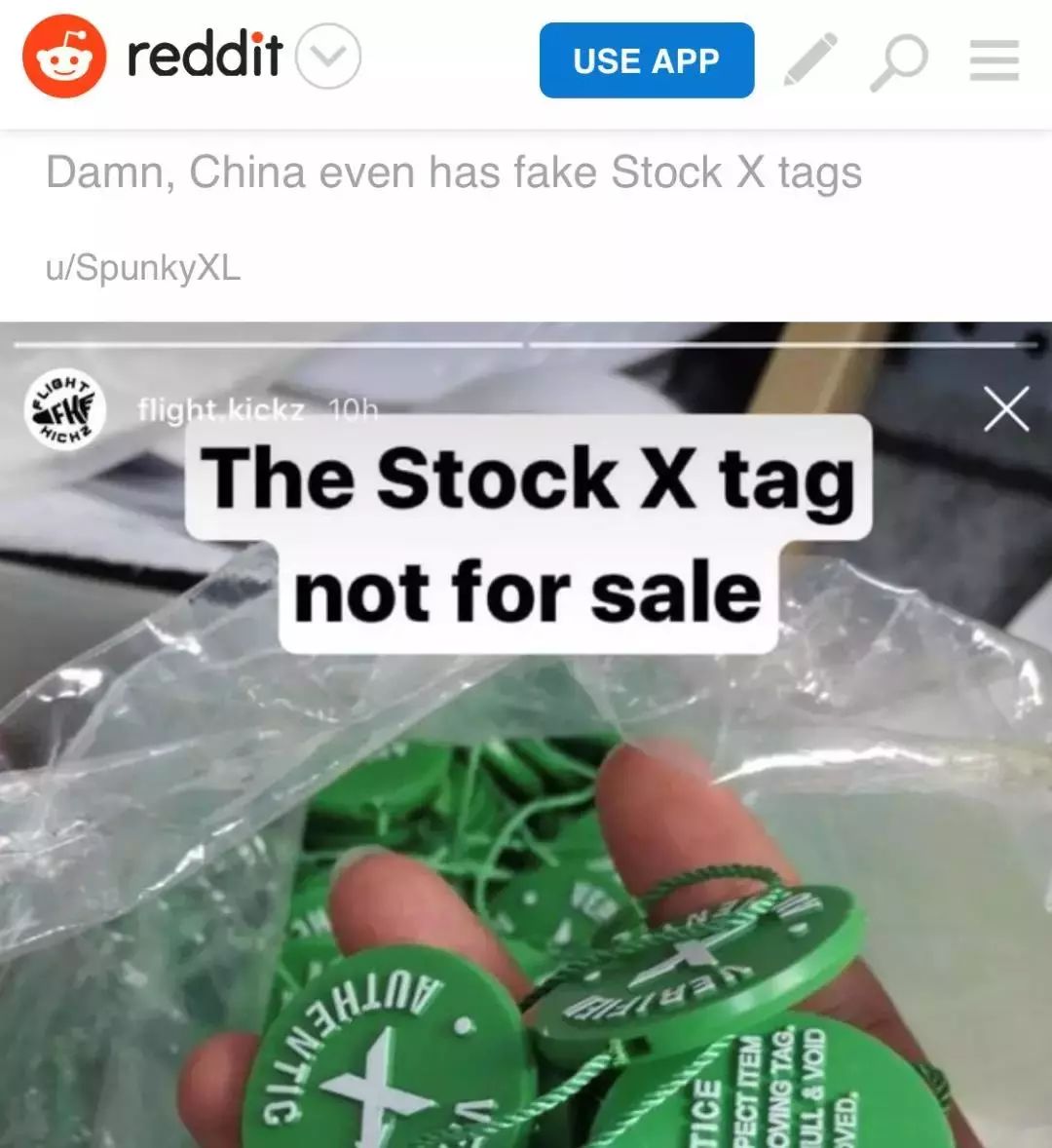1052x1148 pixels.
Task: Open the hamburger menu
Action: pos(995,60)
